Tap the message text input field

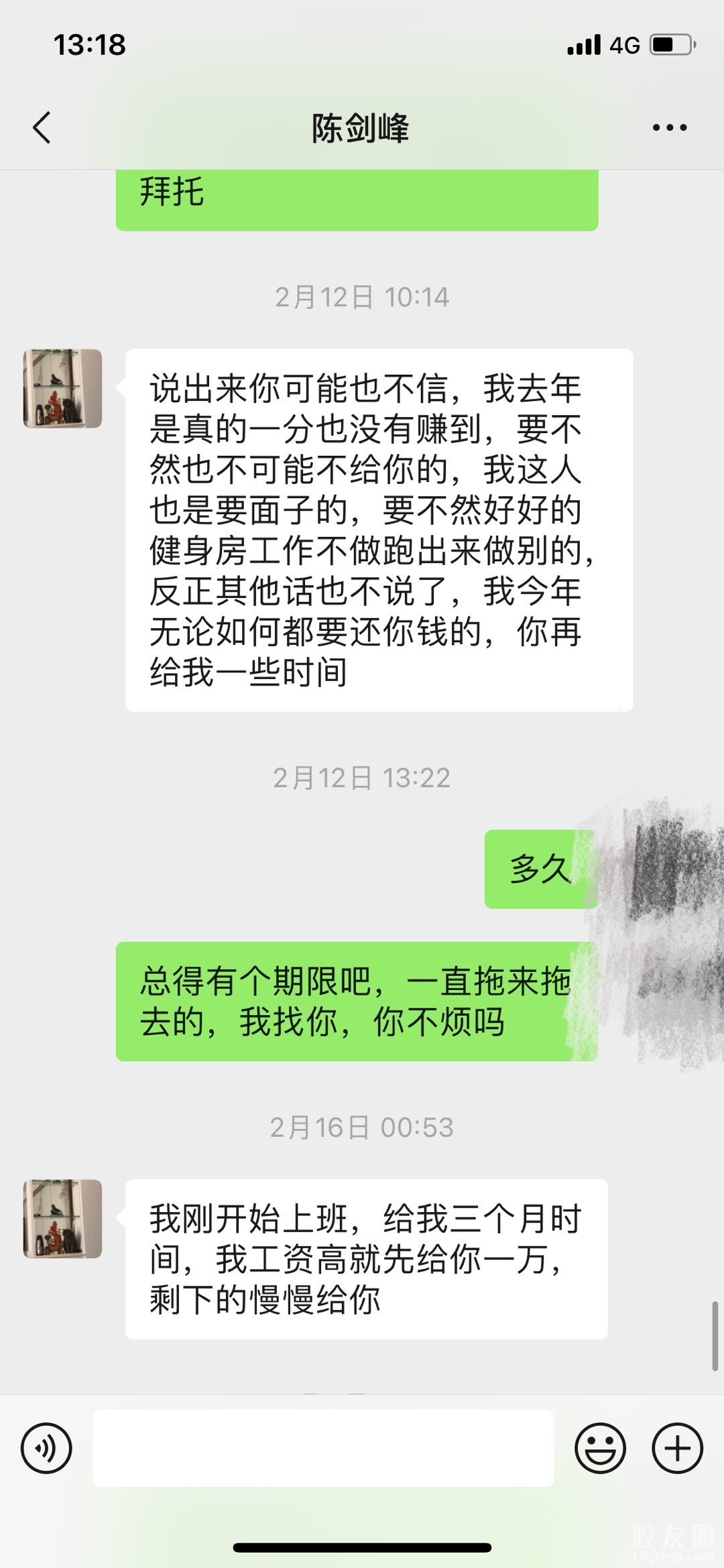323,1448
